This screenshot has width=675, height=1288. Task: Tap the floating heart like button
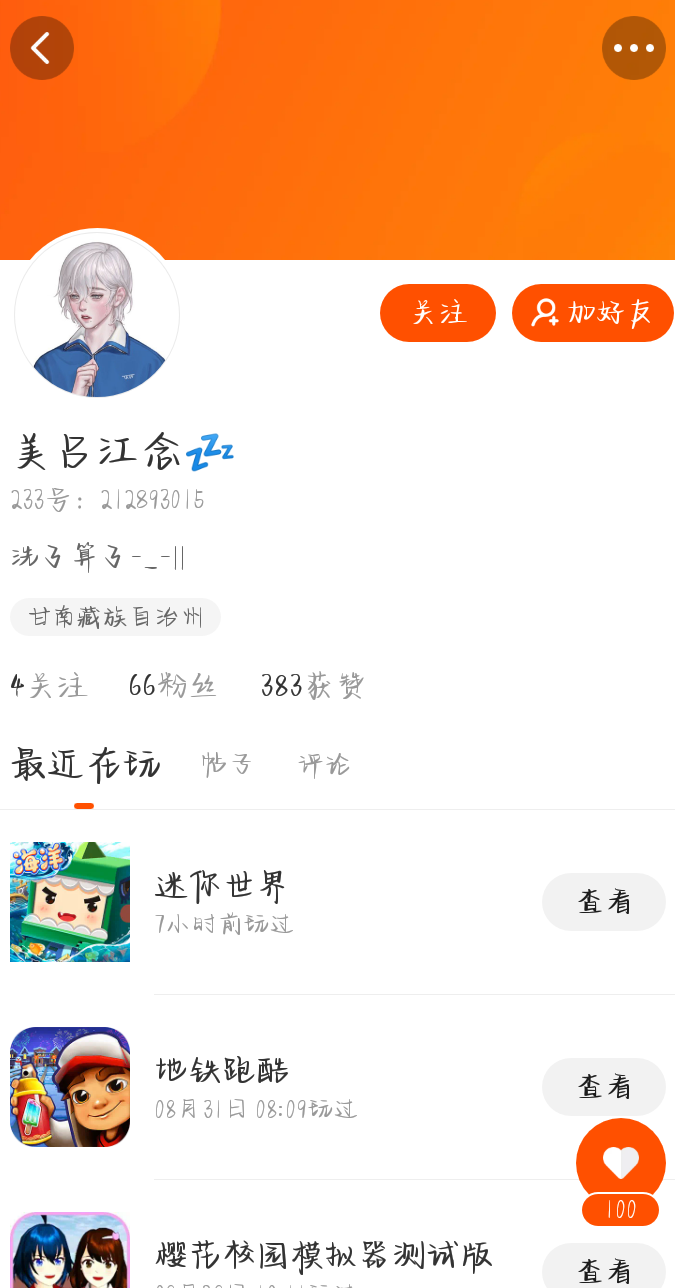tap(620, 1162)
